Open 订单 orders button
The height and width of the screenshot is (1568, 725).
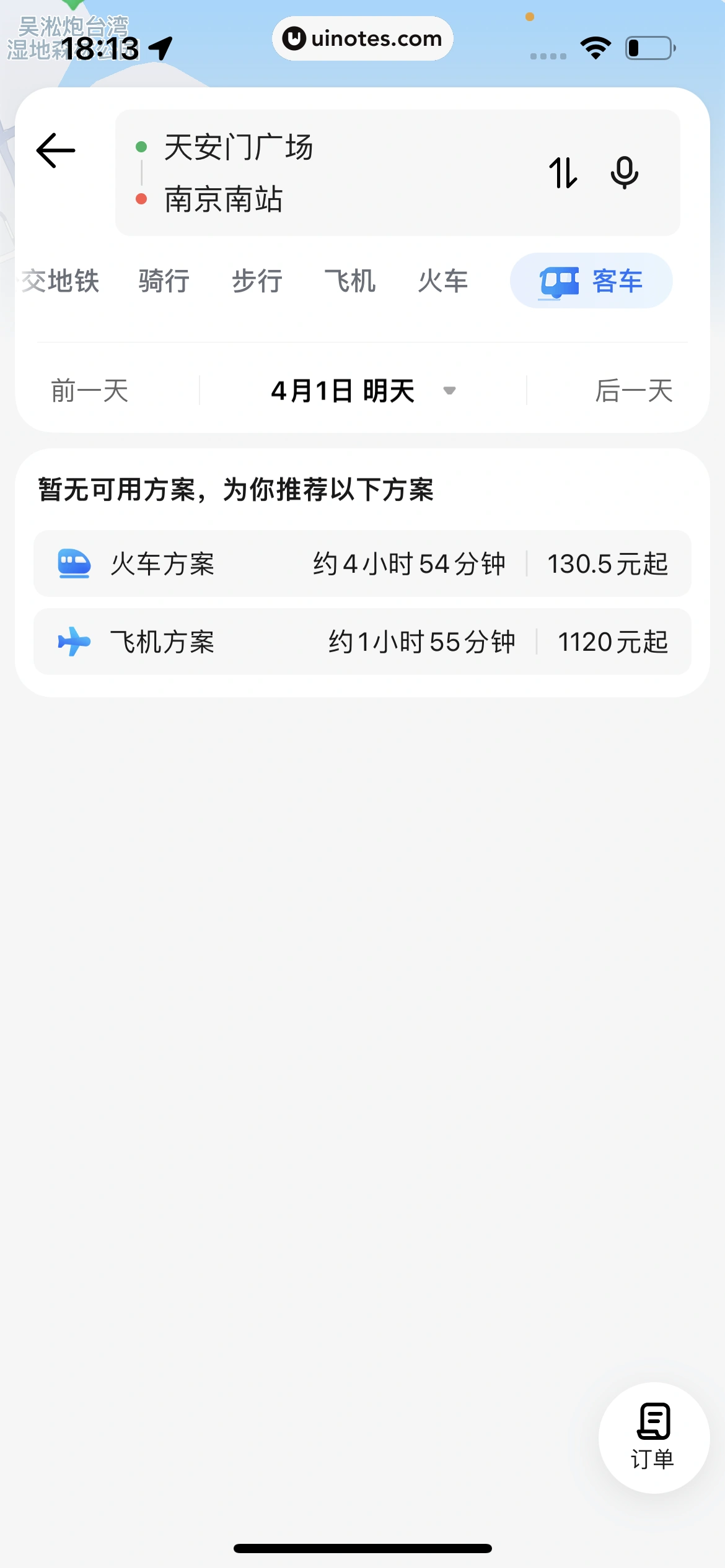[x=653, y=1438]
